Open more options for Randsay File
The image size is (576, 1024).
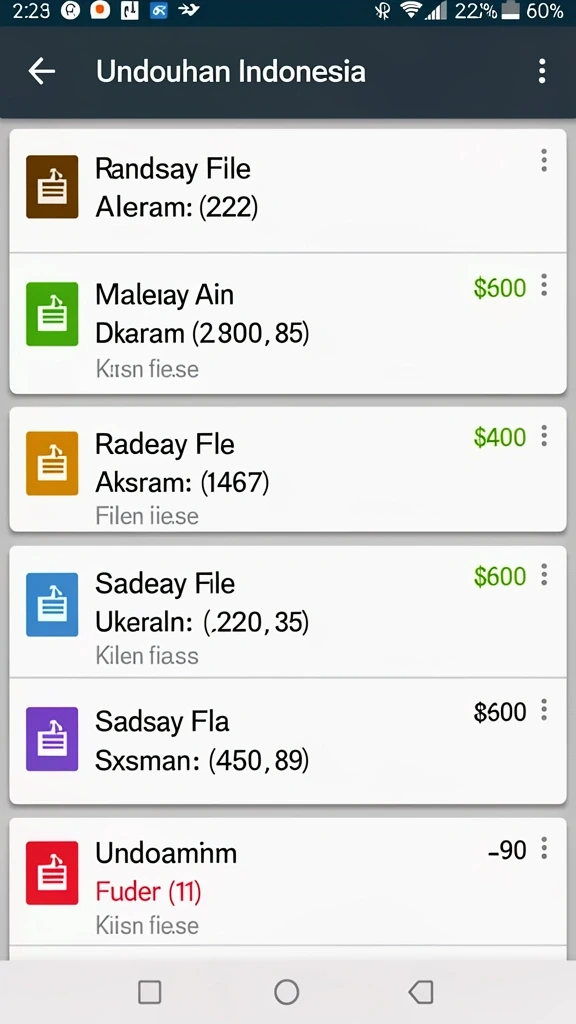(543, 161)
